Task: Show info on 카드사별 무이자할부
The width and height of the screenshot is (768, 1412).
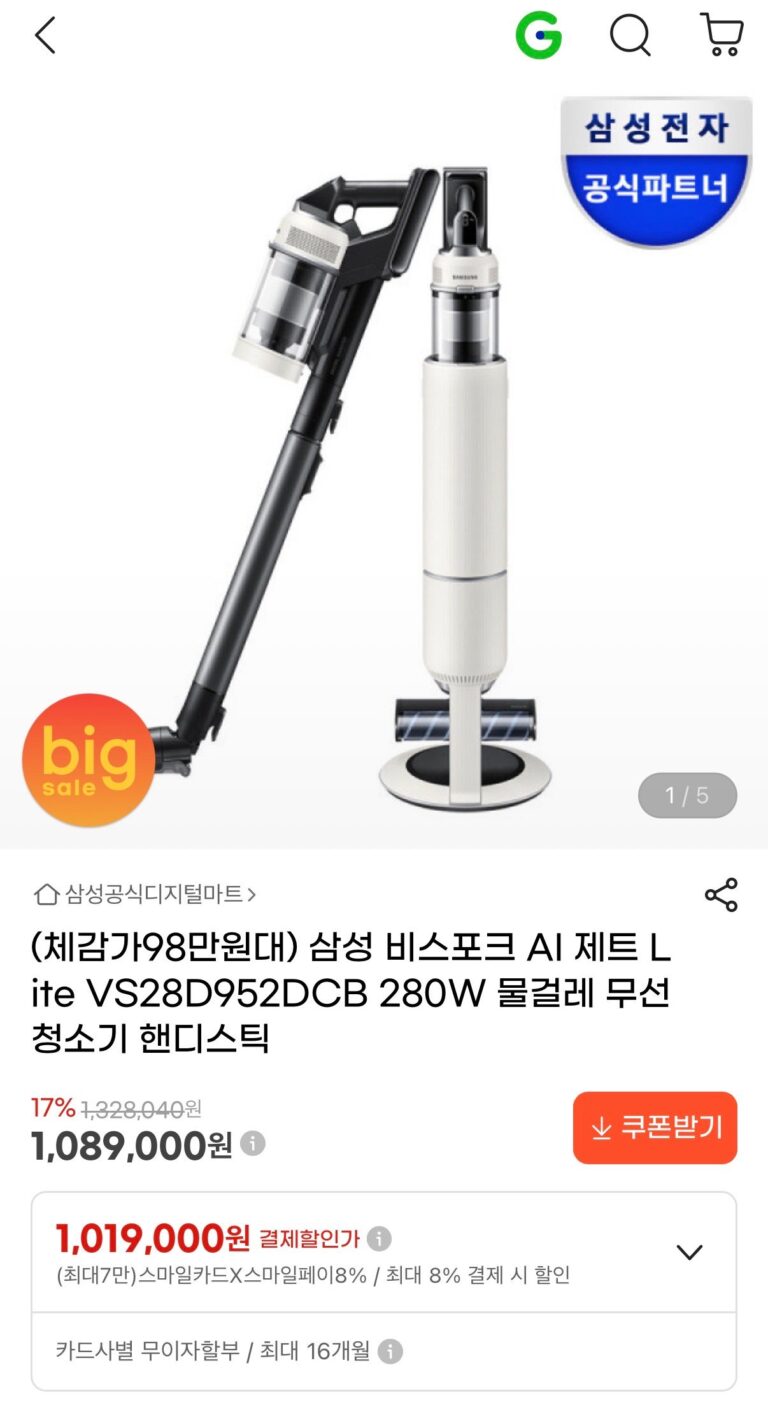Action: pos(390,1352)
